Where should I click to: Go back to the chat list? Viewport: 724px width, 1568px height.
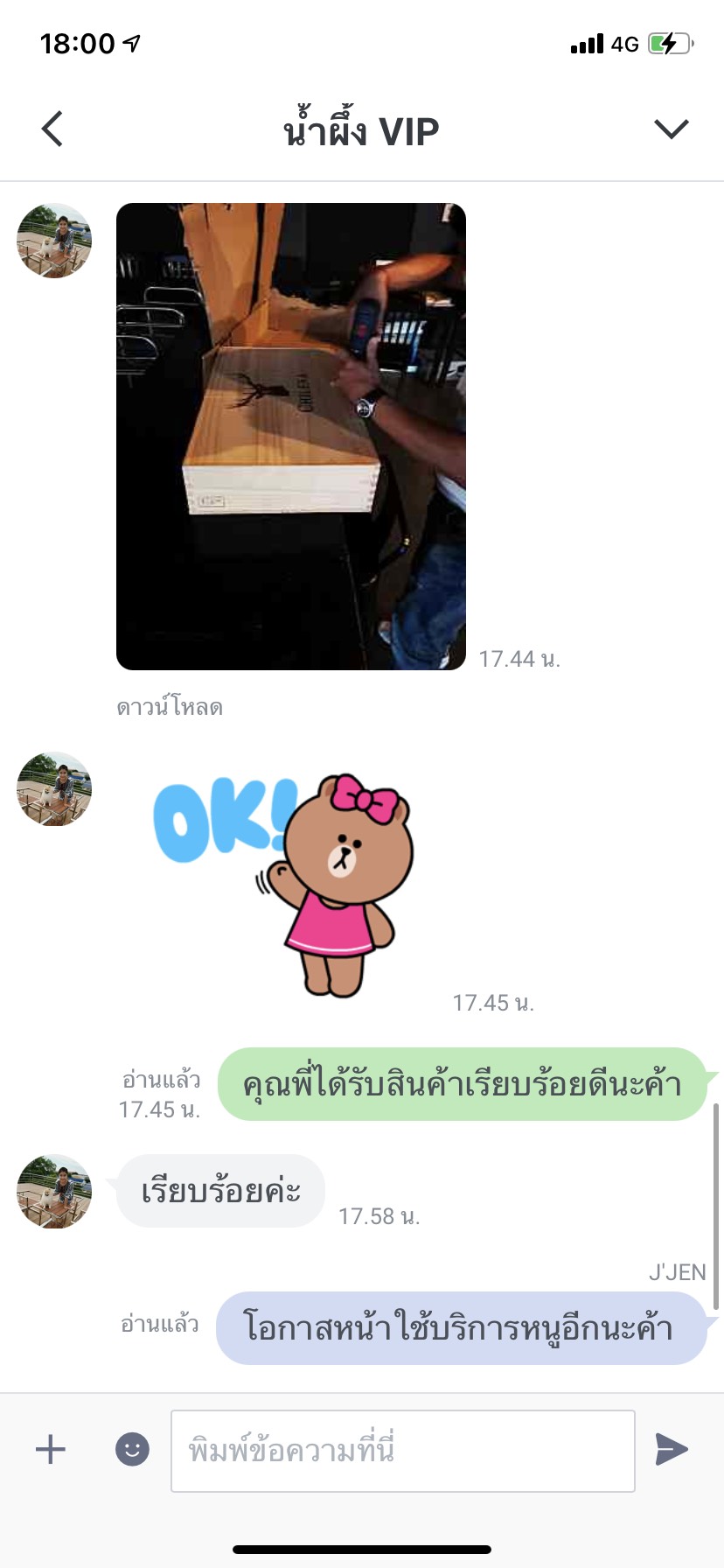pos(52,129)
